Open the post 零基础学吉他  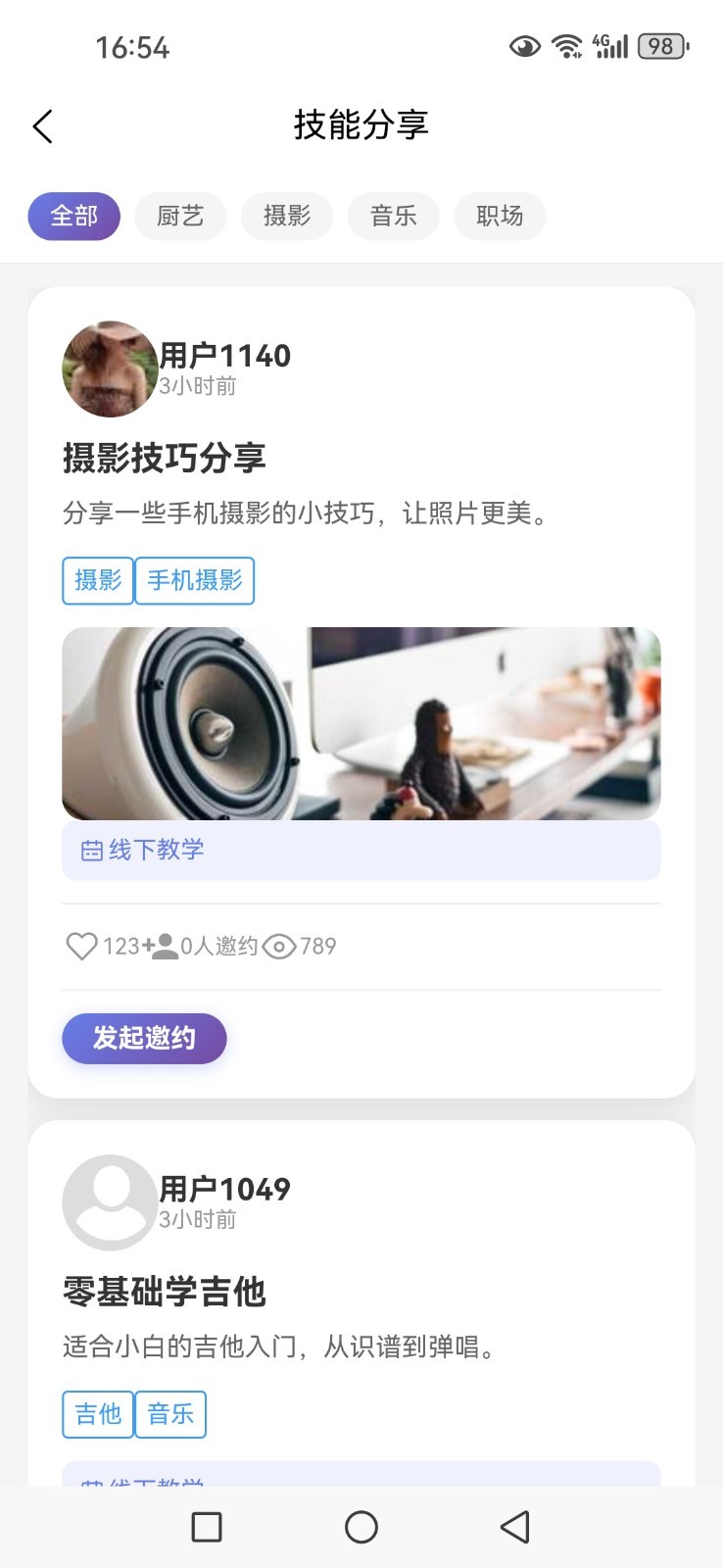pyautogui.click(x=165, y=1292)
